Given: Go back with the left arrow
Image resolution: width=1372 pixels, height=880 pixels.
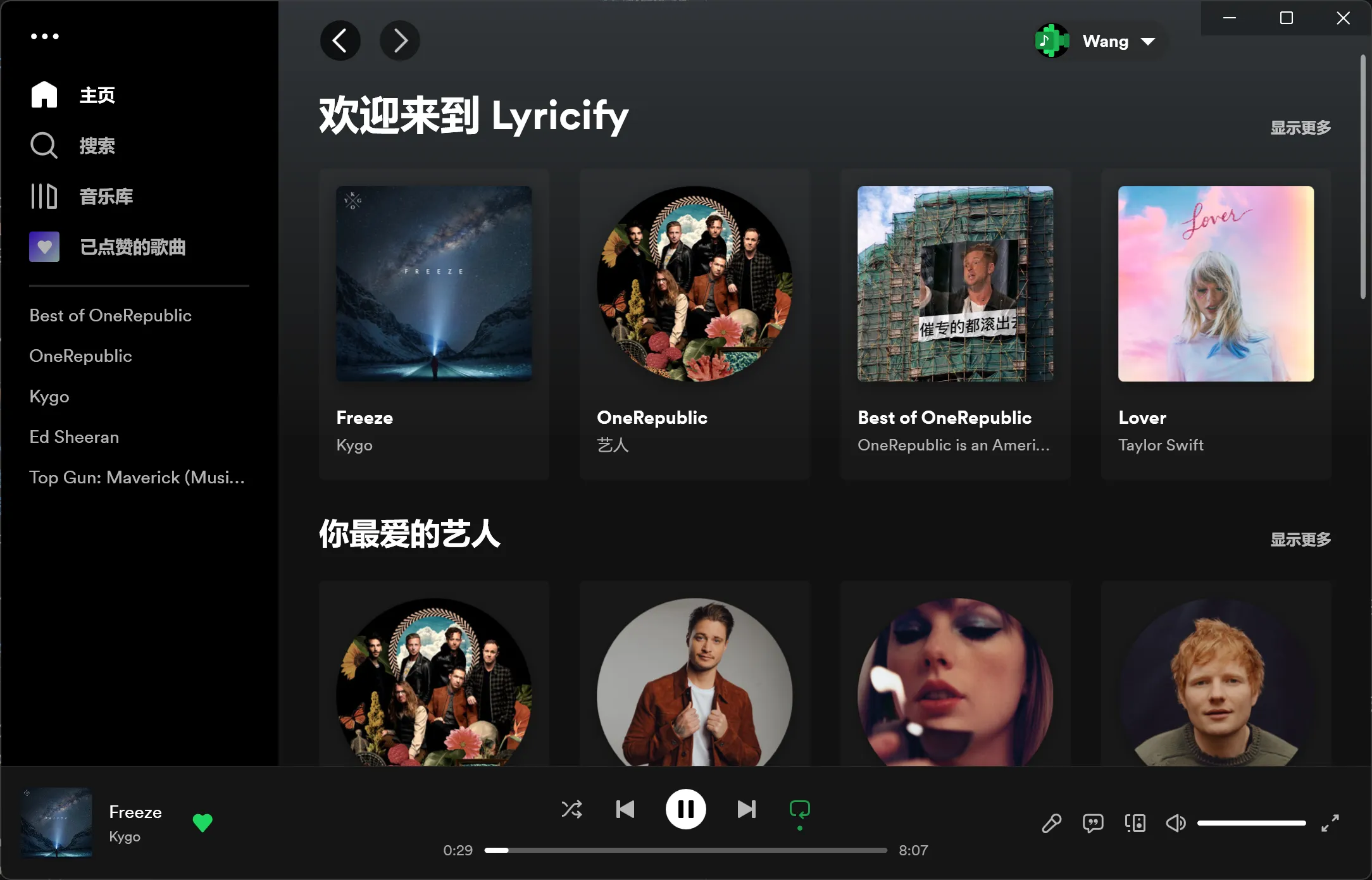Looking at the screenshot, I should click(x=340, y=41).
